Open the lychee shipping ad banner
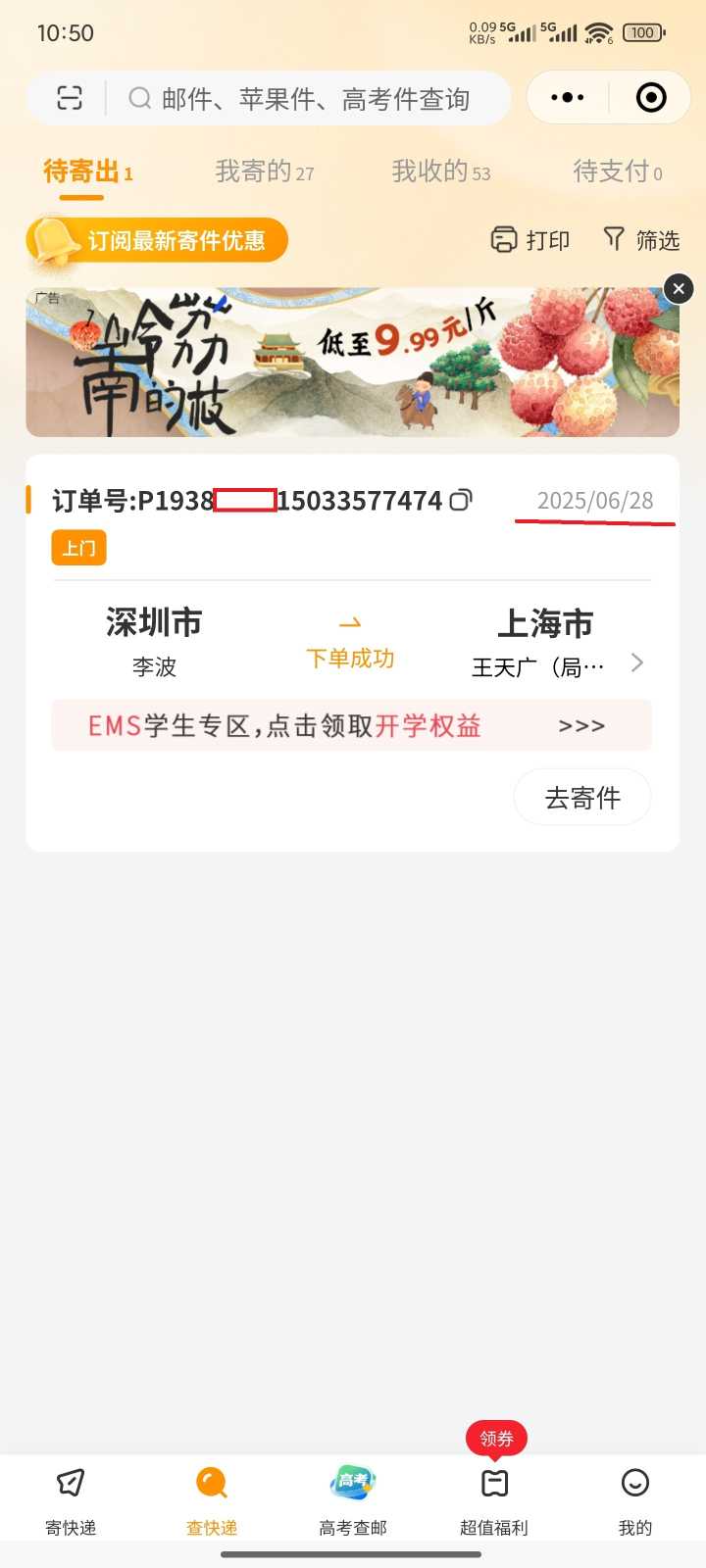 351,363
